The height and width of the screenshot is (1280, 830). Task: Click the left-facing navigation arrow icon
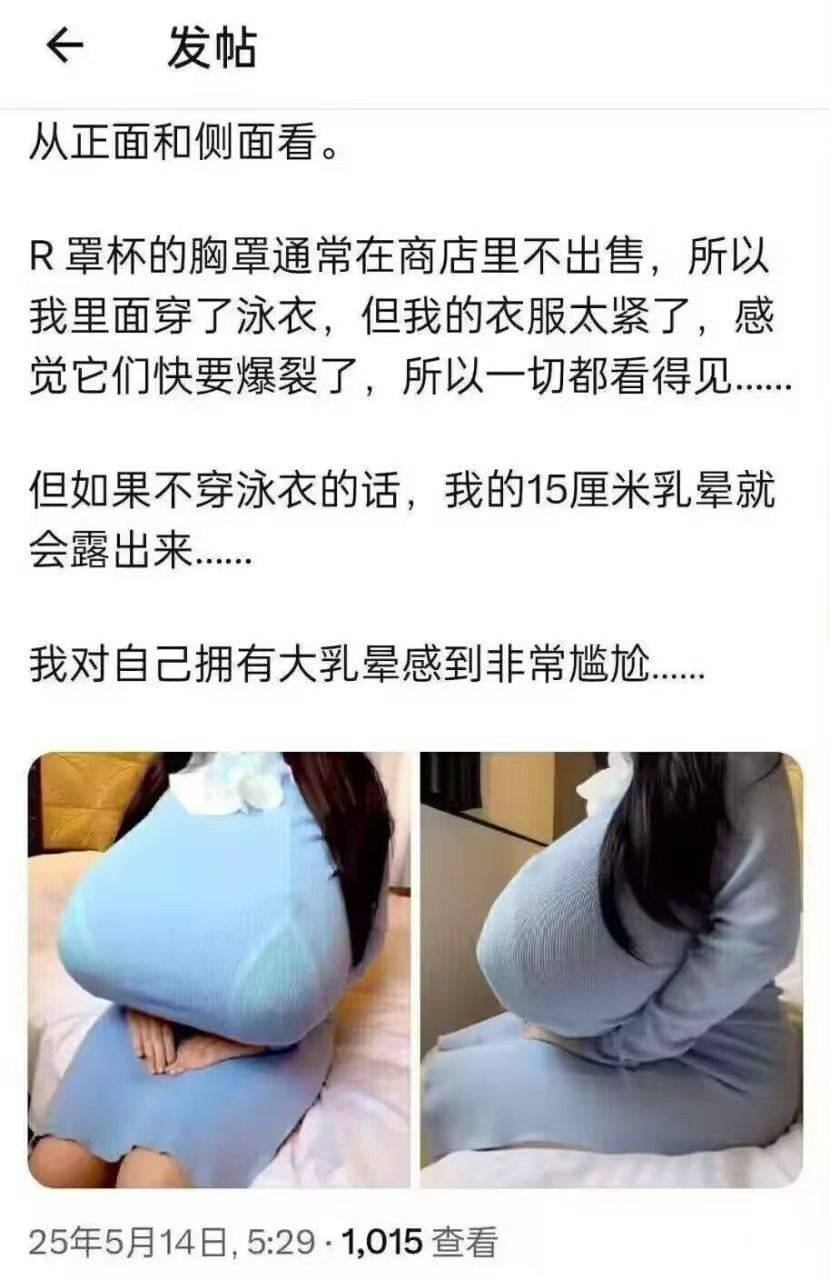[60, 44]
